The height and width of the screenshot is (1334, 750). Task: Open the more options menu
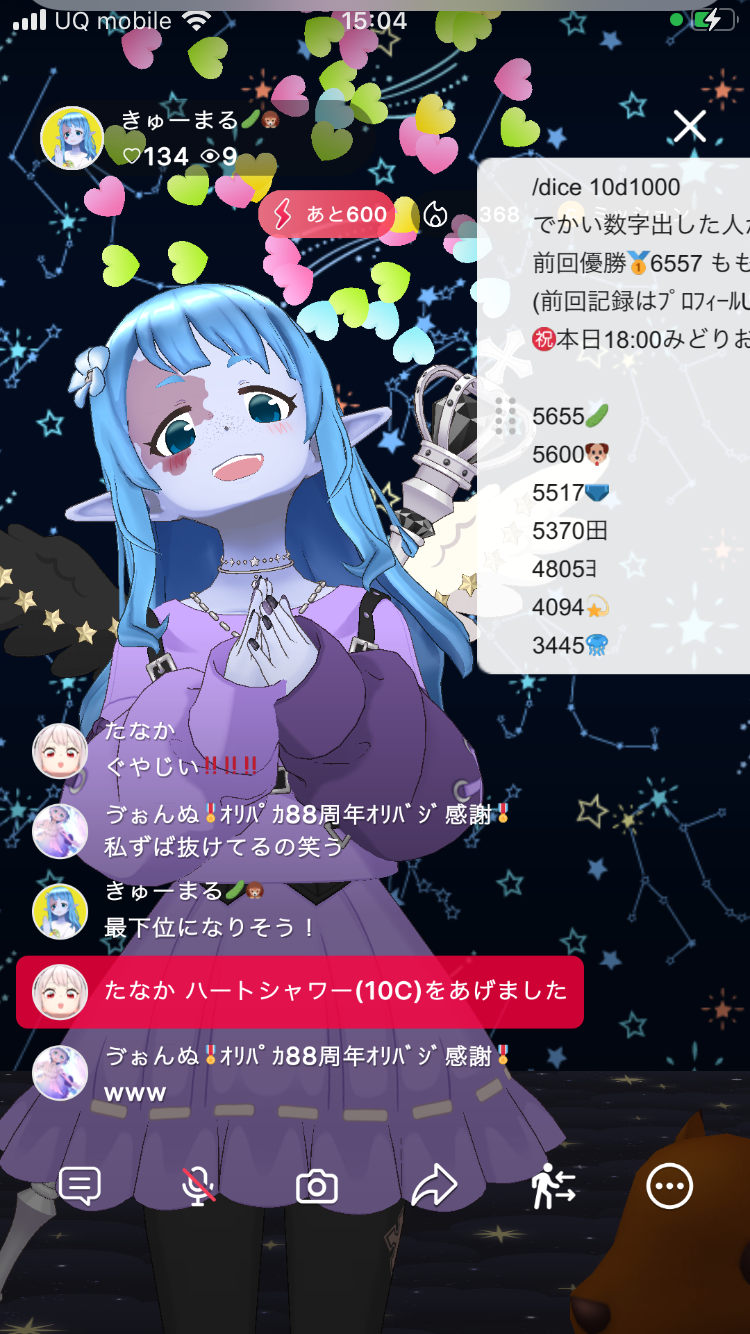coord(669,1187)
